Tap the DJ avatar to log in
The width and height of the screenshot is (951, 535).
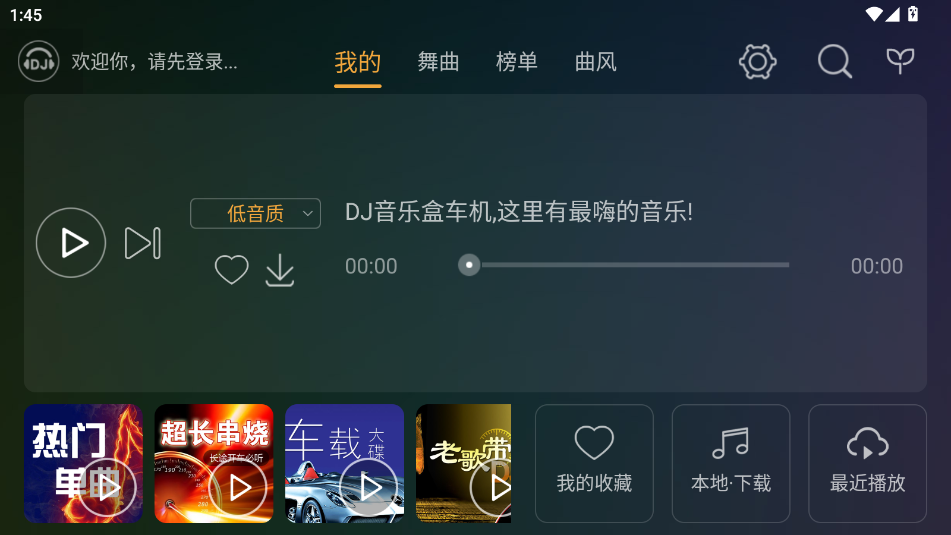(x=38, y=62)
